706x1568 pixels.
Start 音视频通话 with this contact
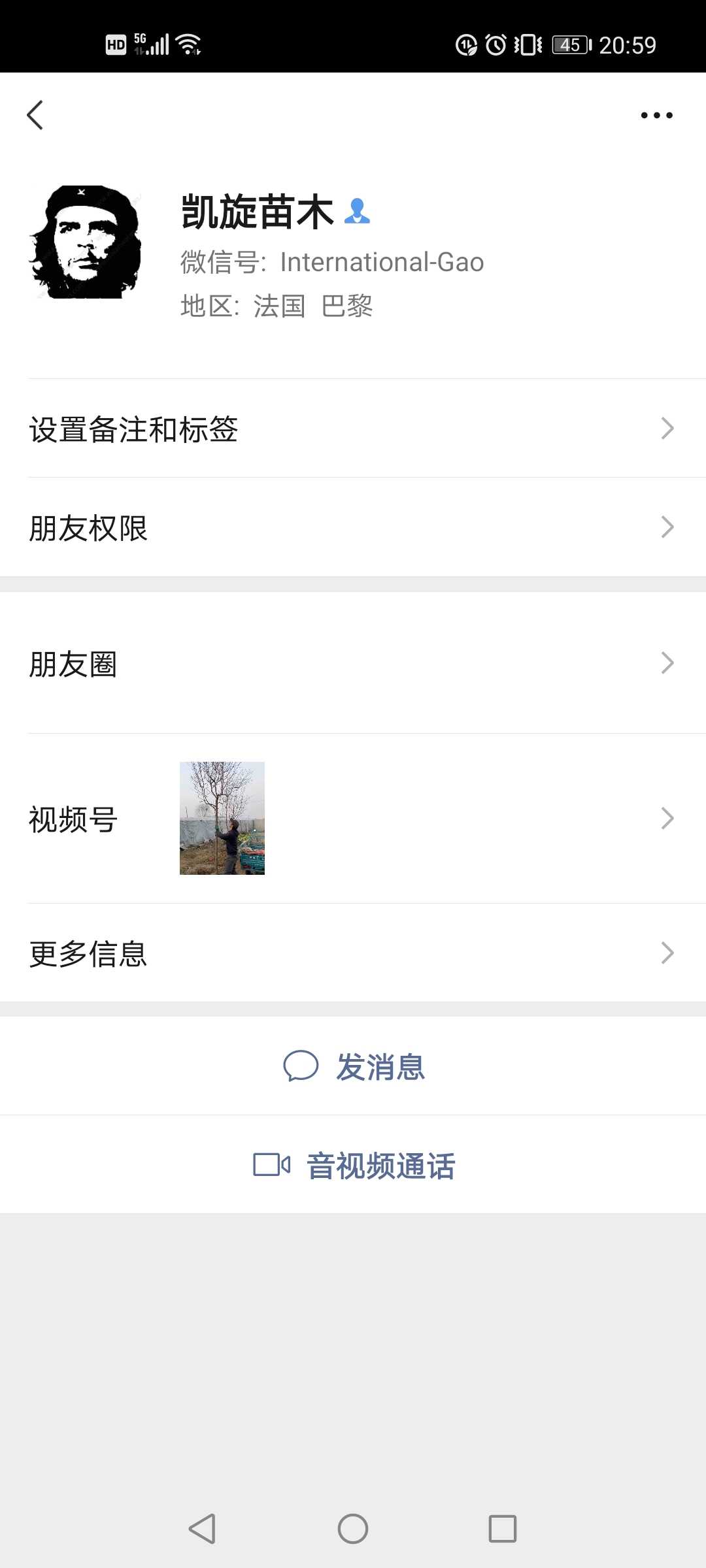pyautogui.click(x=353, y=1165)
